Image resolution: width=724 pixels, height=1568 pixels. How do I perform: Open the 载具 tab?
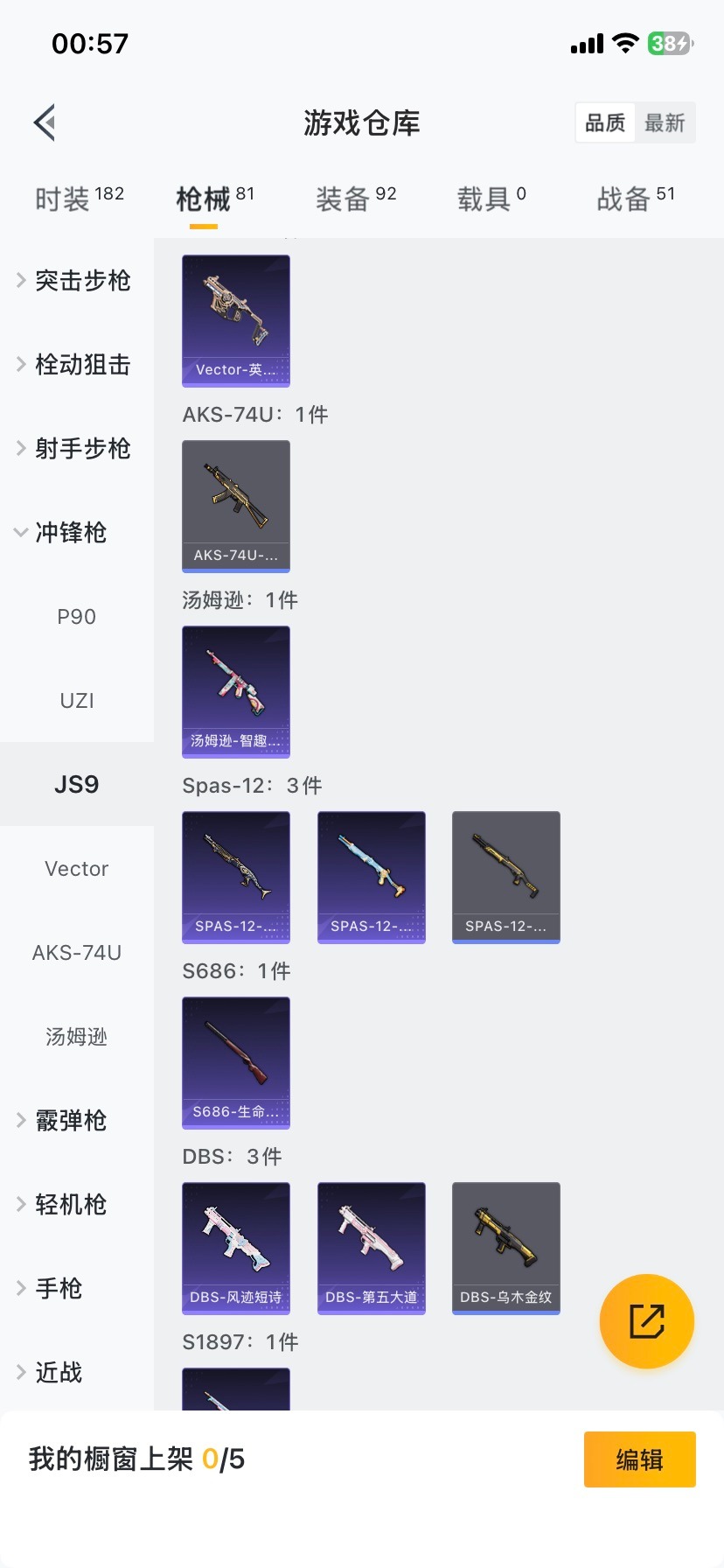coord(491,199)
